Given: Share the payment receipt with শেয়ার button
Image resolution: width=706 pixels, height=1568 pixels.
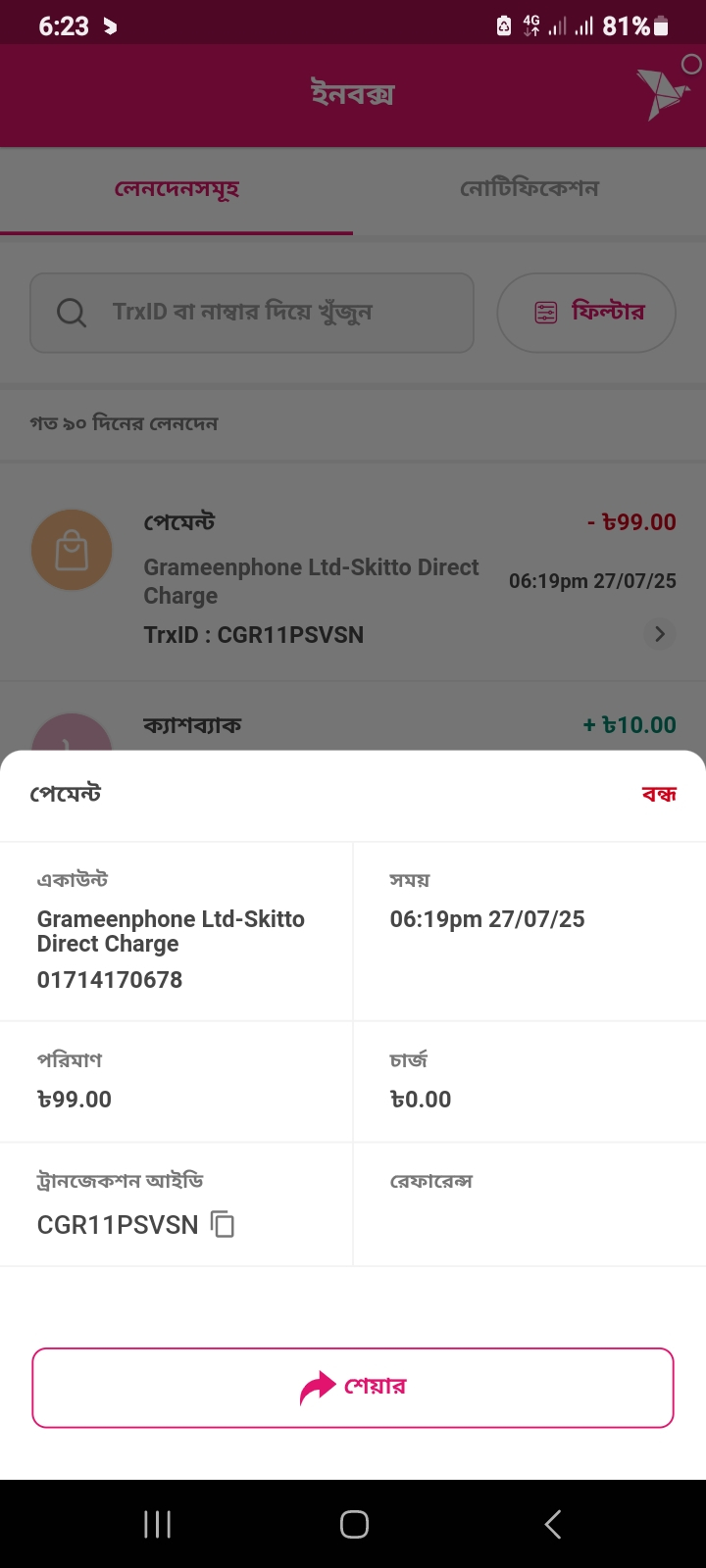Looking at the screenshot, I should (x=353, y=1388).
